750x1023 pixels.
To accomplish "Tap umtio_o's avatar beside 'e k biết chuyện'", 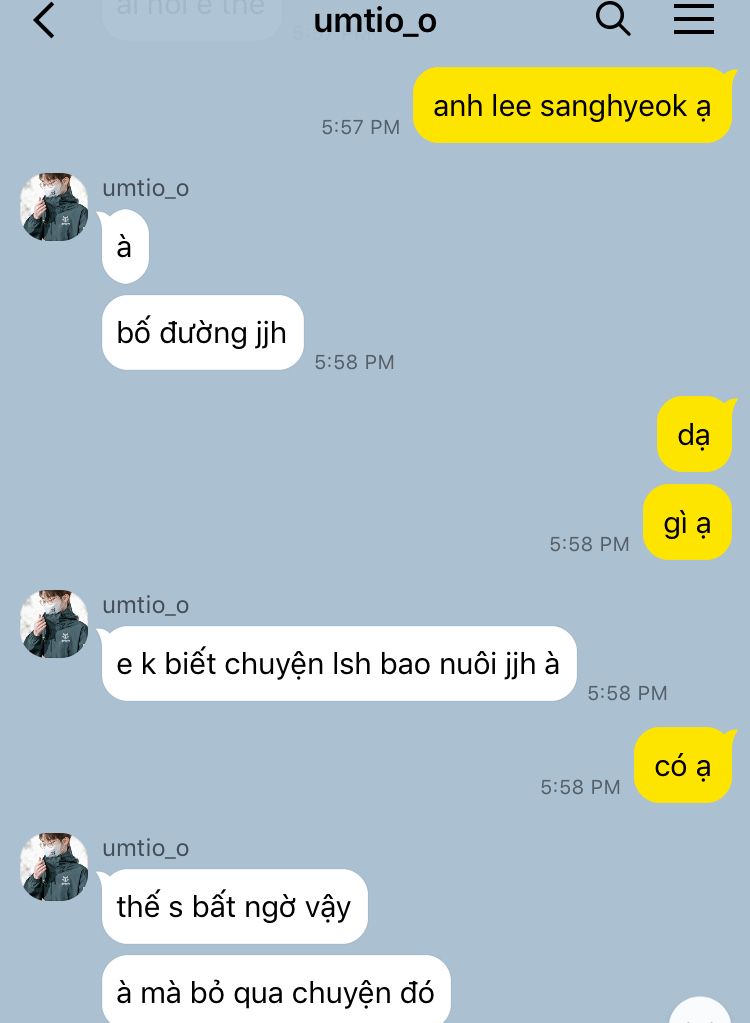I will pyautogui.click(x=54, y=624).
